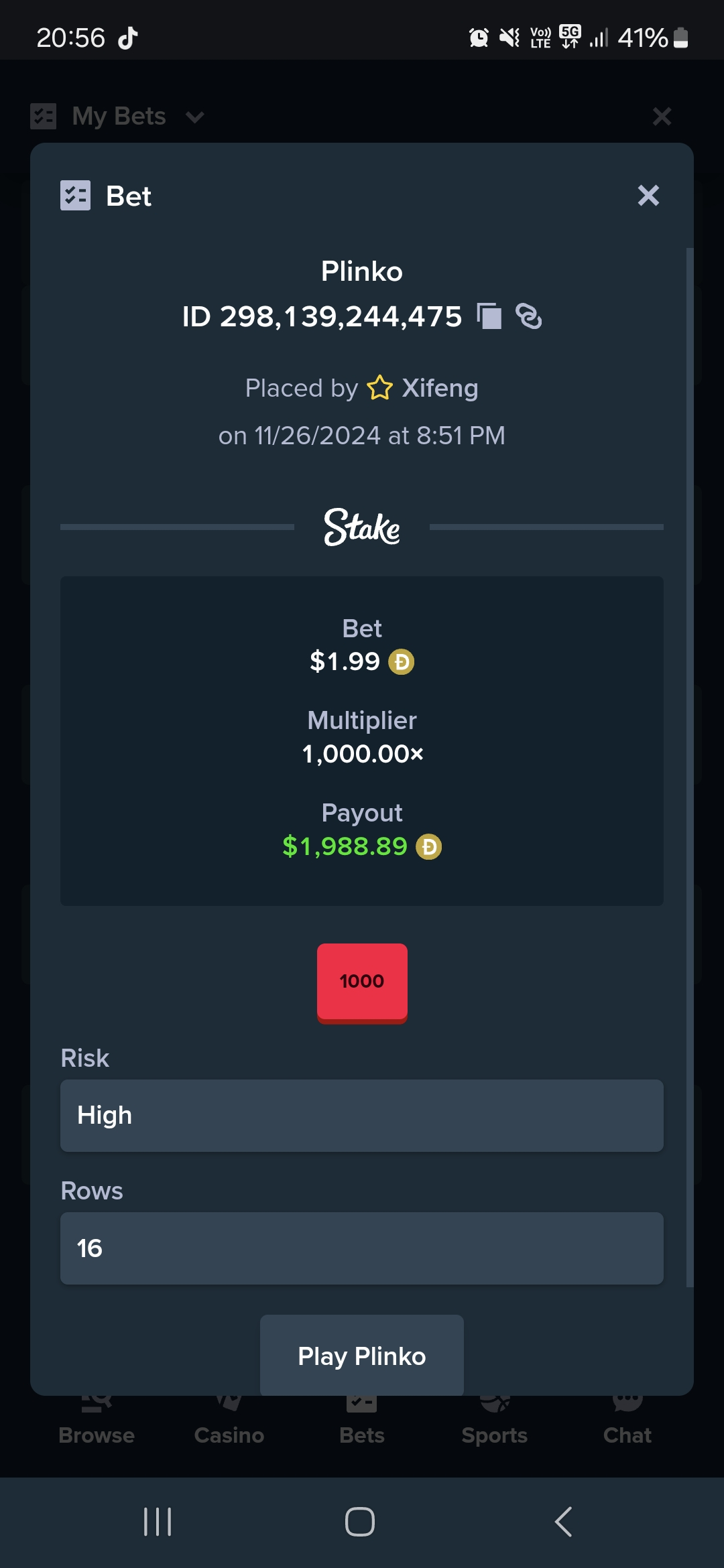Tap the Play Plinko button
Screen dimensions: 724x1568
coord(362,1356)
